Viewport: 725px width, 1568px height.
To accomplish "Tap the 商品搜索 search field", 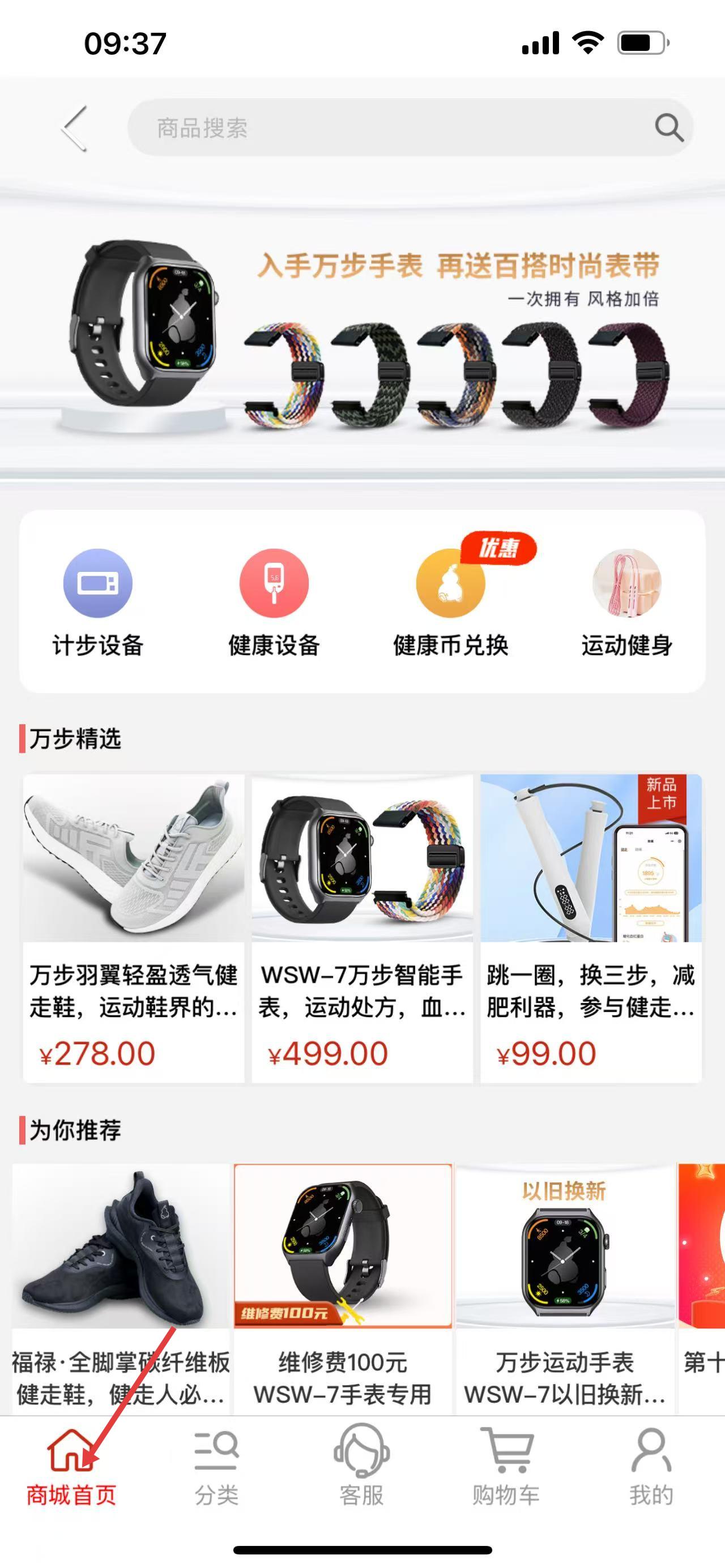I will click(390, 128).
